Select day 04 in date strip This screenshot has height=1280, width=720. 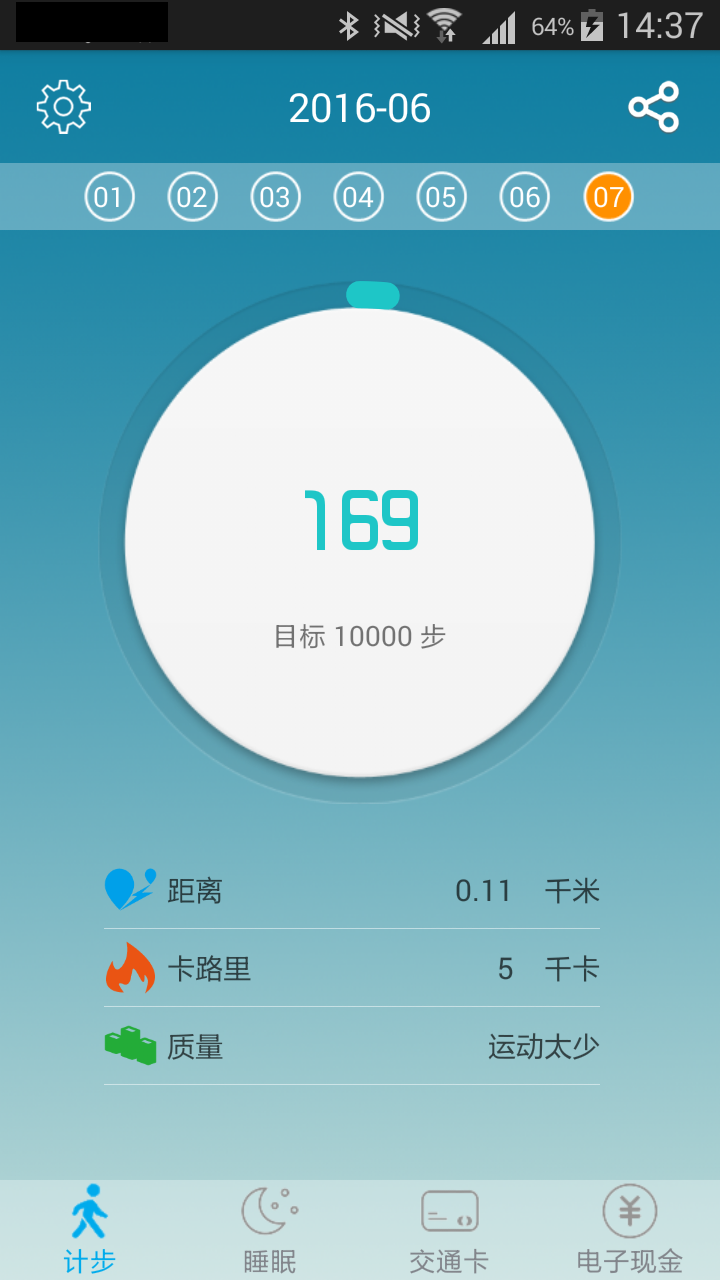tap(358, 197)
